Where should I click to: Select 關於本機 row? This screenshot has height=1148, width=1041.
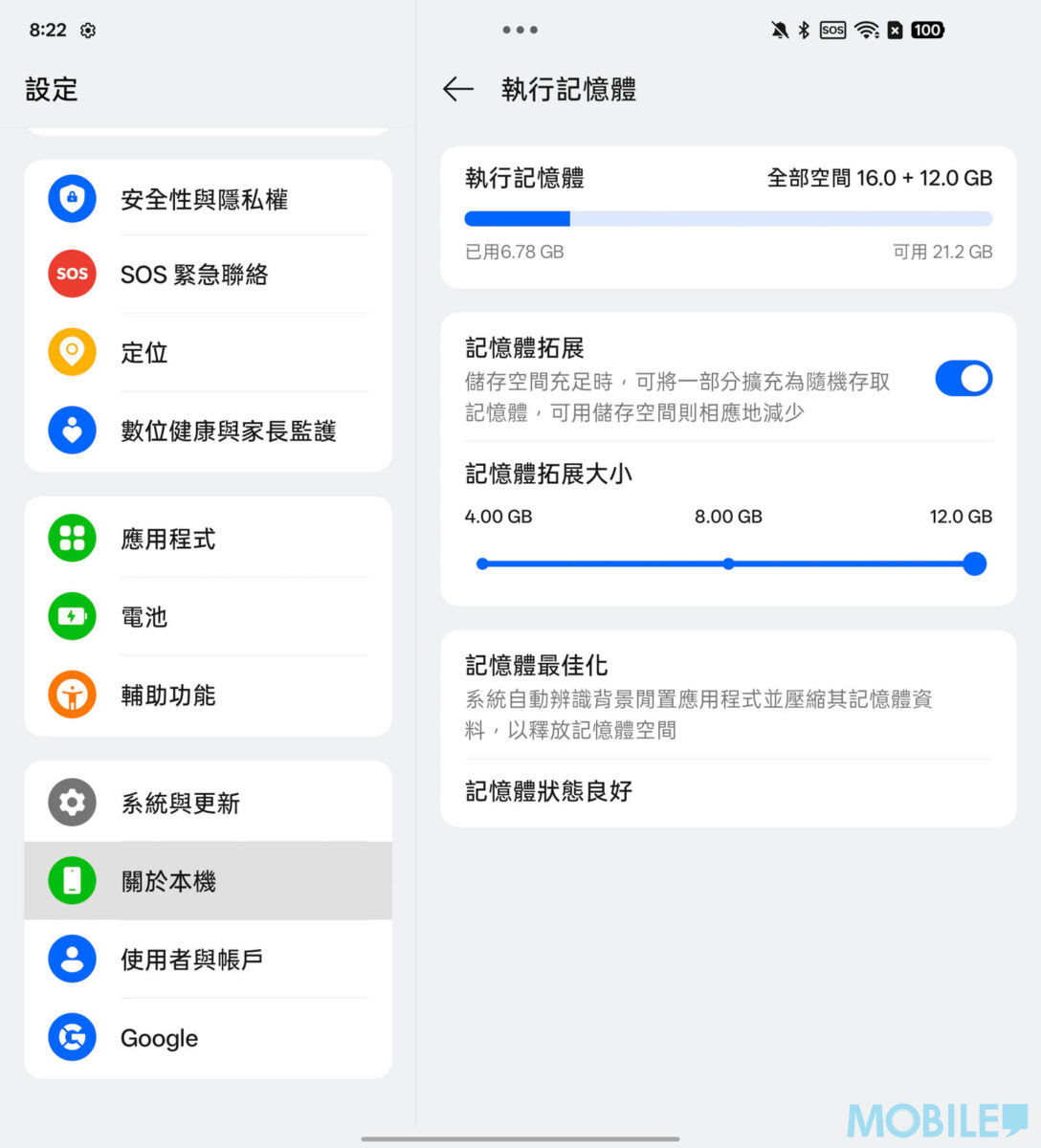tap(207, 881)
